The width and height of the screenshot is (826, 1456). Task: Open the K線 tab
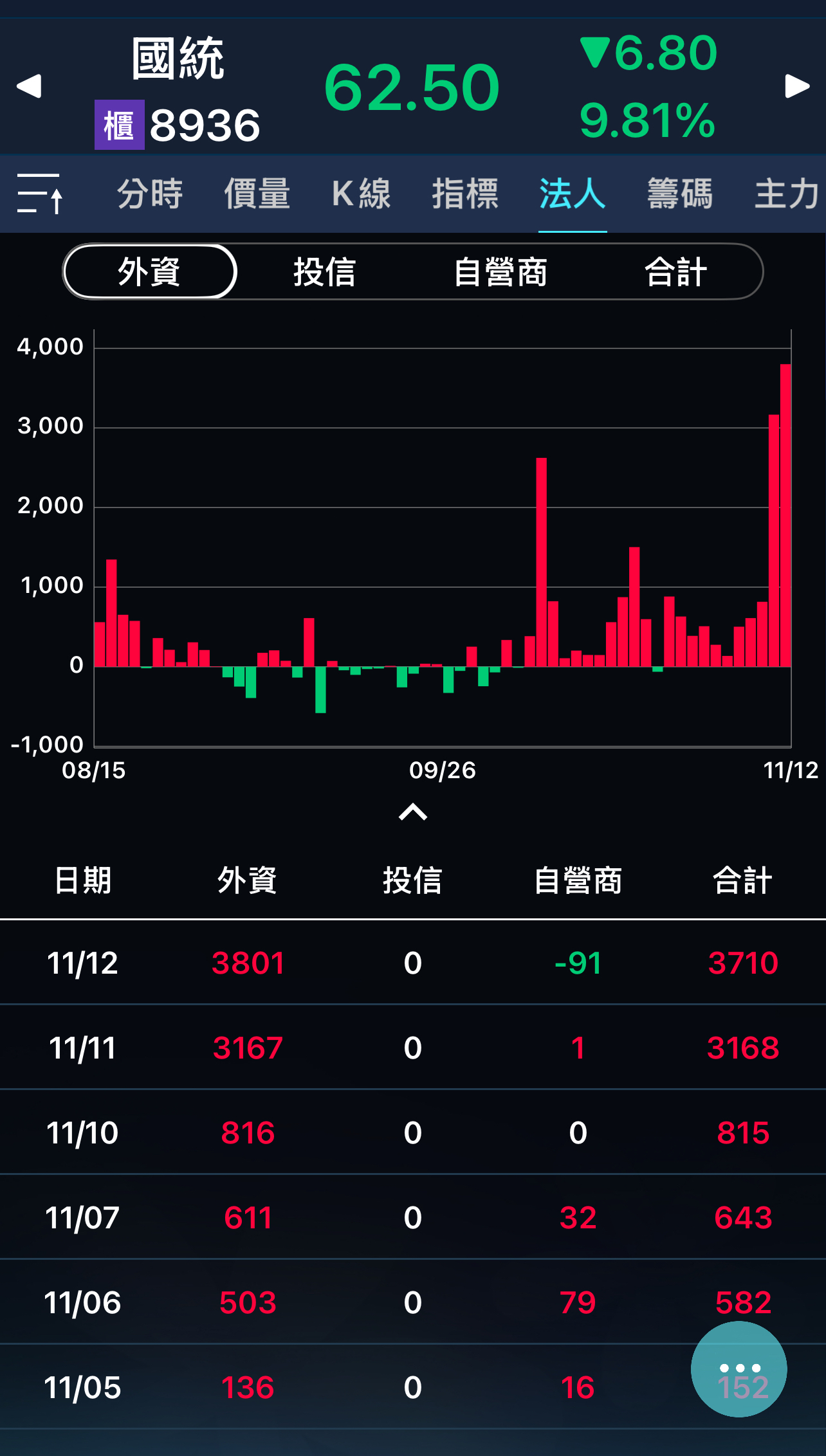coord(361,194)
